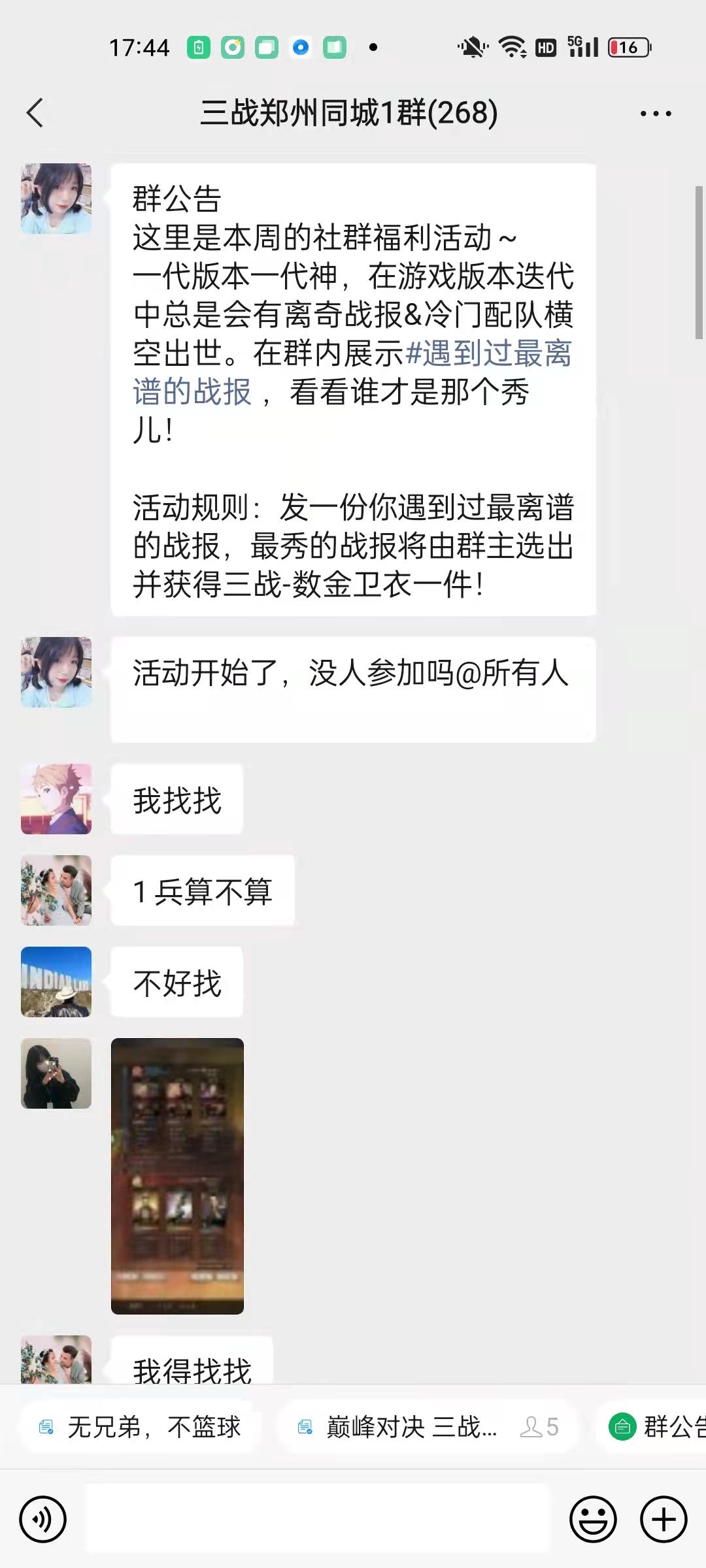
Task: Open the #遇到过最离谱的战报 topic link
Action: 352,372
